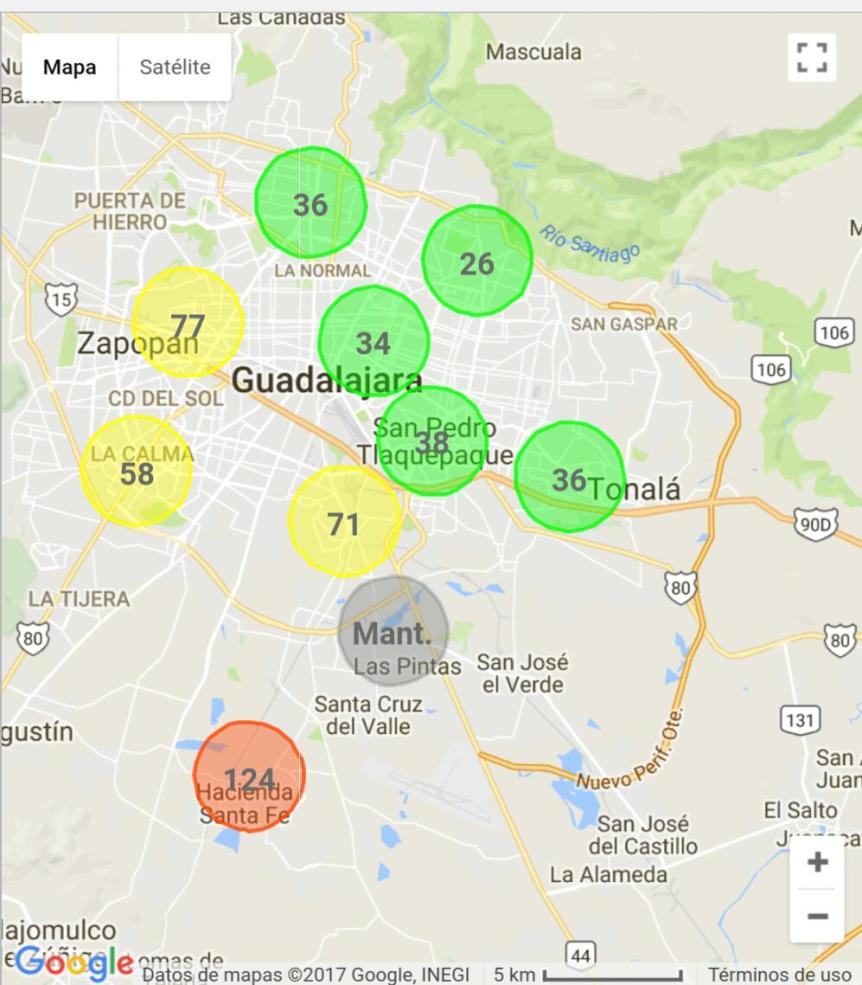Switch to the Mapa view
This screenshot has height=985, width=862.
point(69,68)
